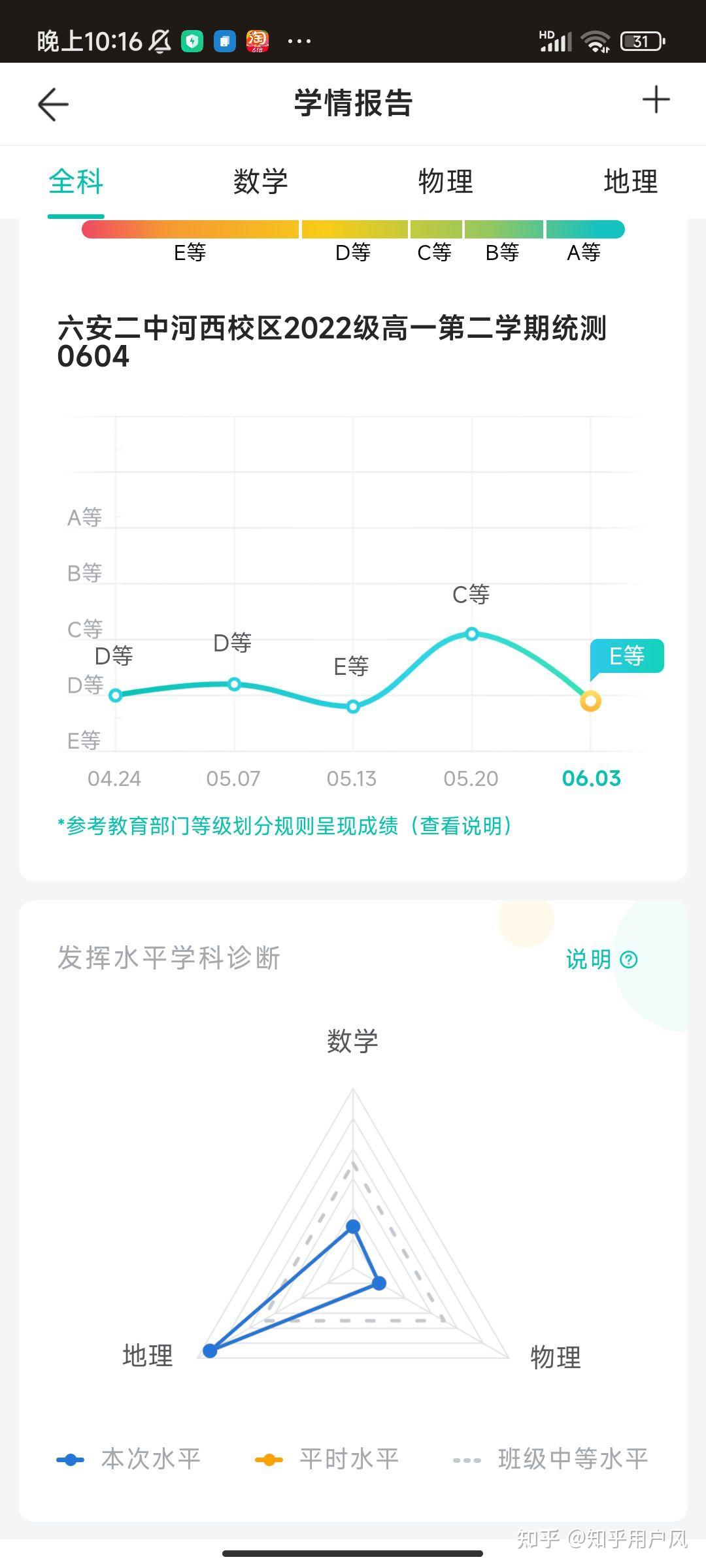Select the 全科 tab

click(x=76, y=182)
